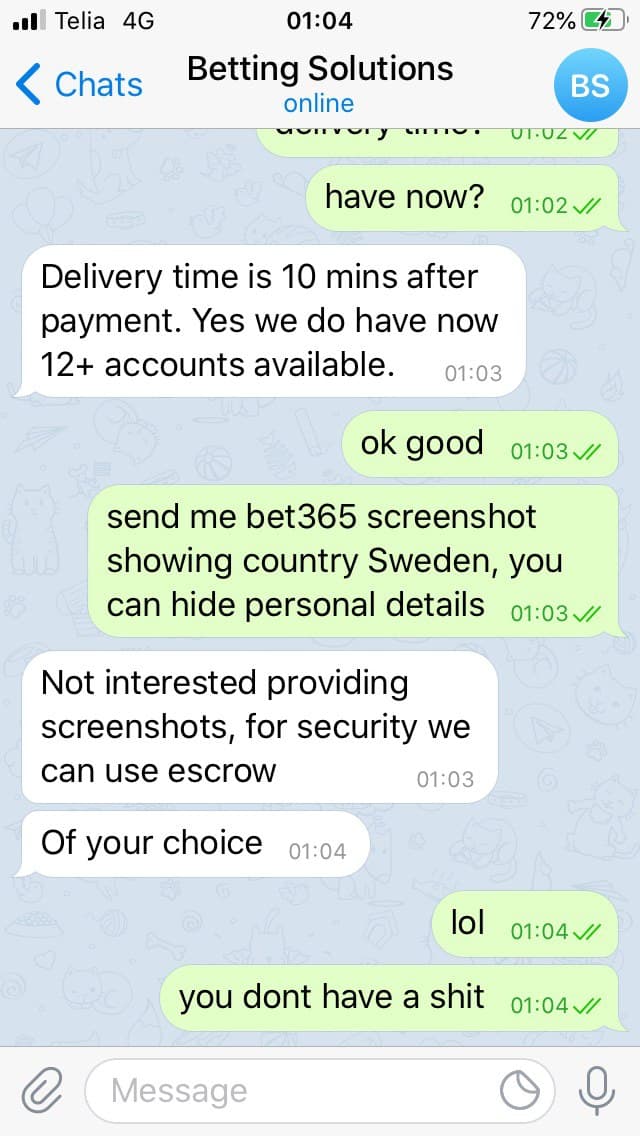
Task: Go back to Chats list
Action: click(79, 85)
